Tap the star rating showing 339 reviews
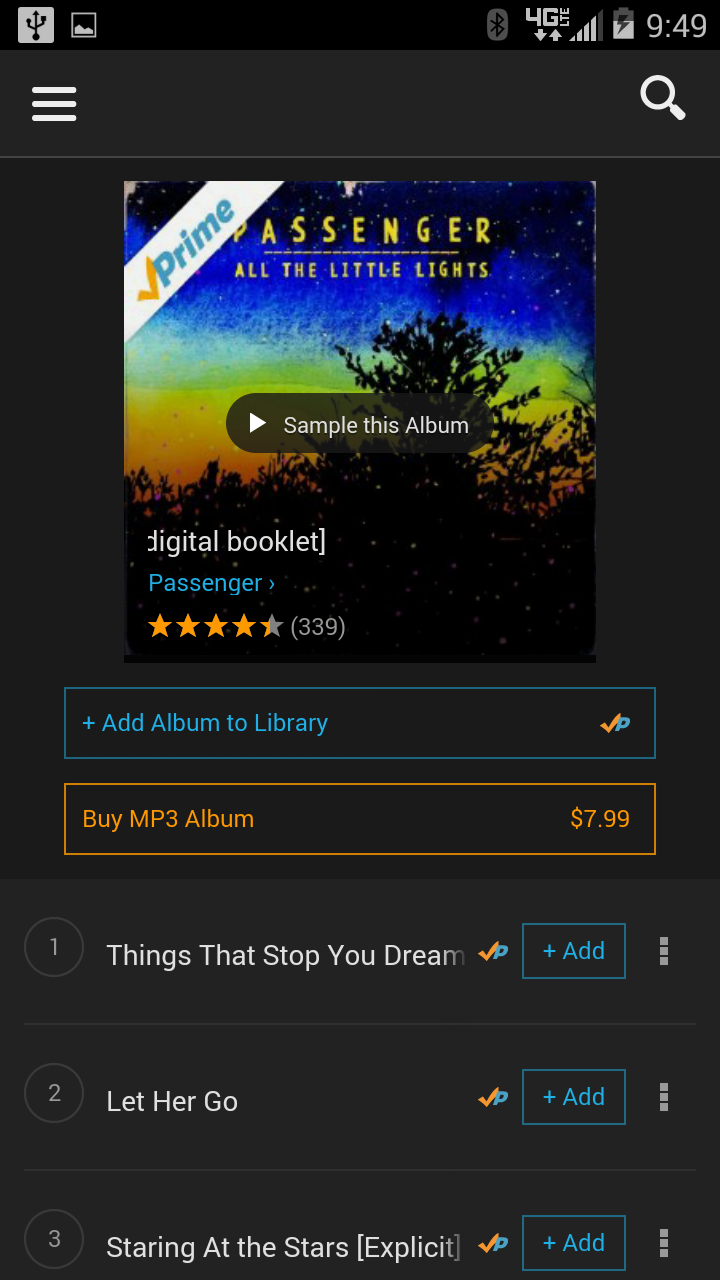 pyautogui.click(x=240, y=625)
